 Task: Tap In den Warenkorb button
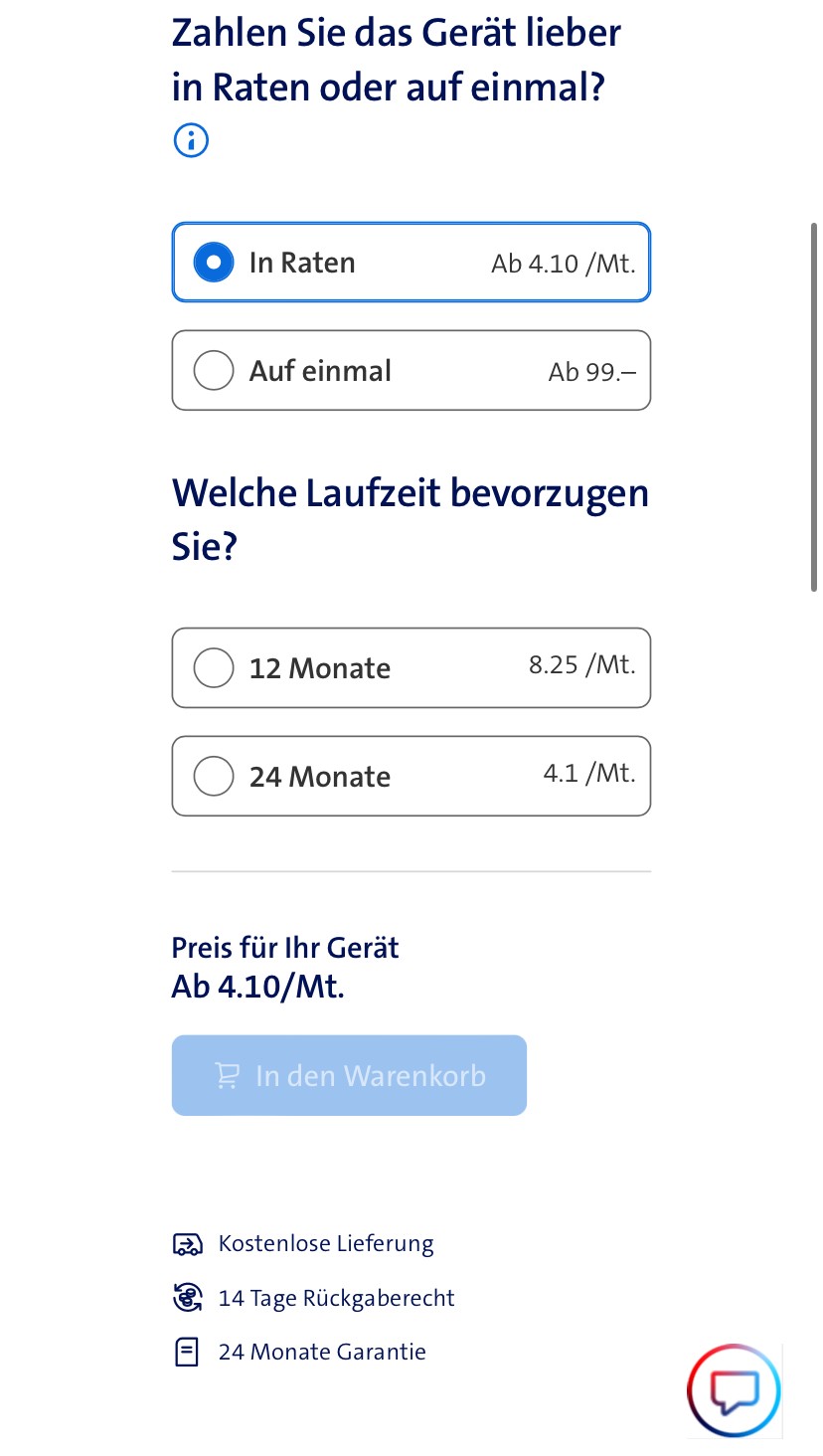click(349, 1075)
